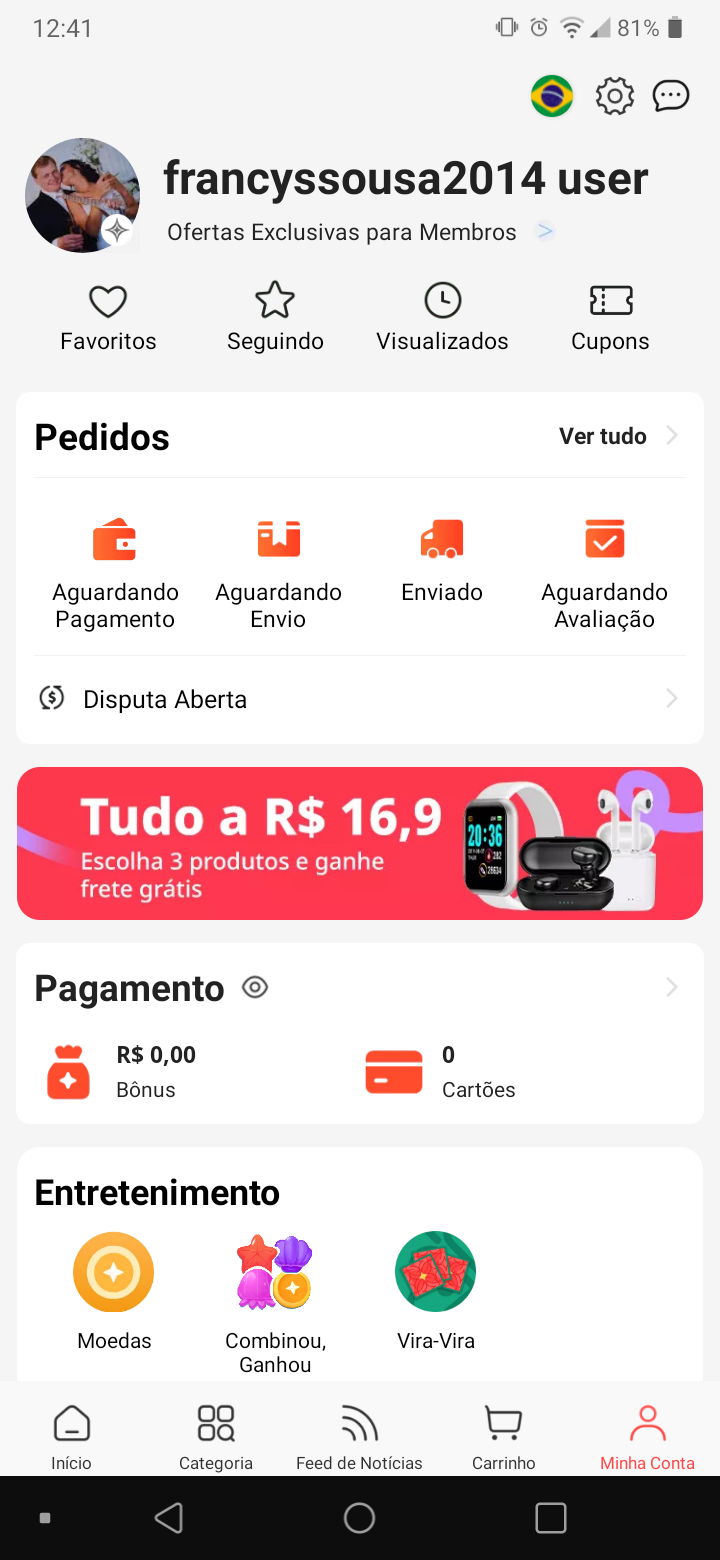
Task: Open the messages chat bubble icon
Action: pyautogui.click(x=670, y=97)
